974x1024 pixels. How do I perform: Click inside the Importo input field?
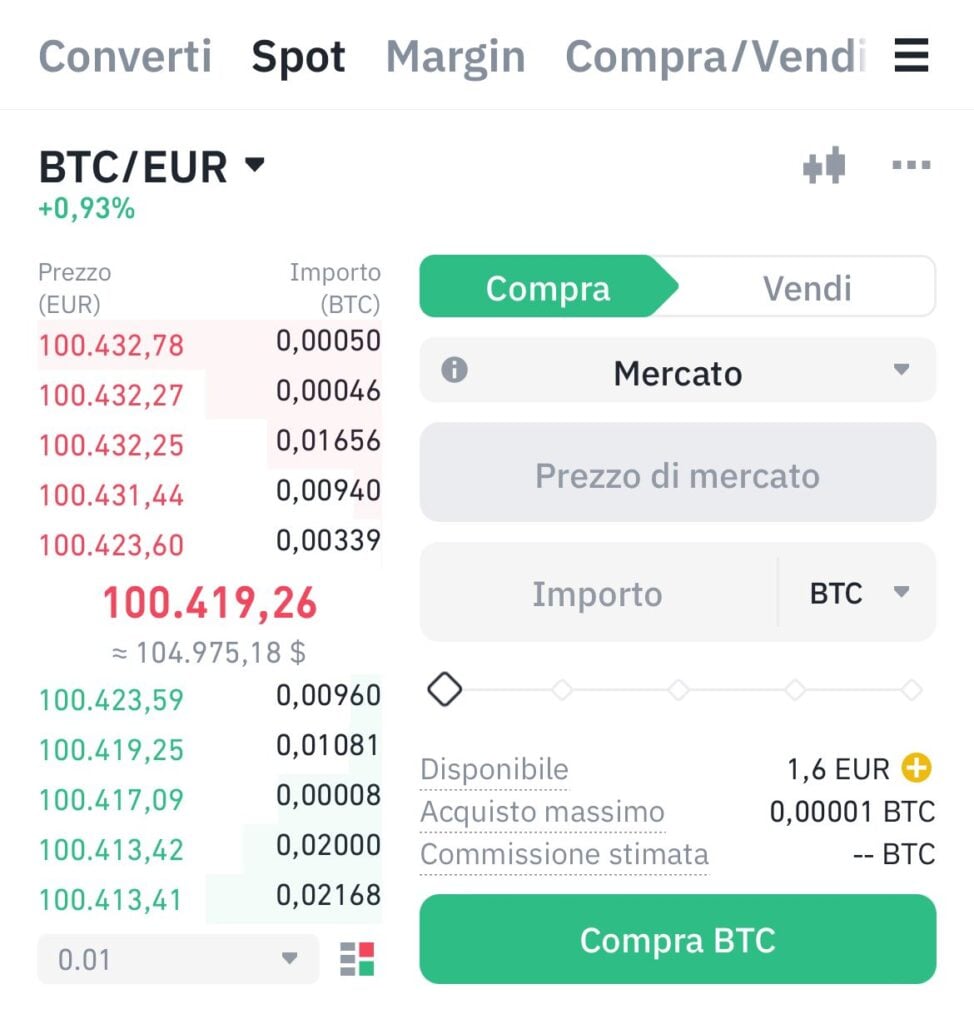597,593
